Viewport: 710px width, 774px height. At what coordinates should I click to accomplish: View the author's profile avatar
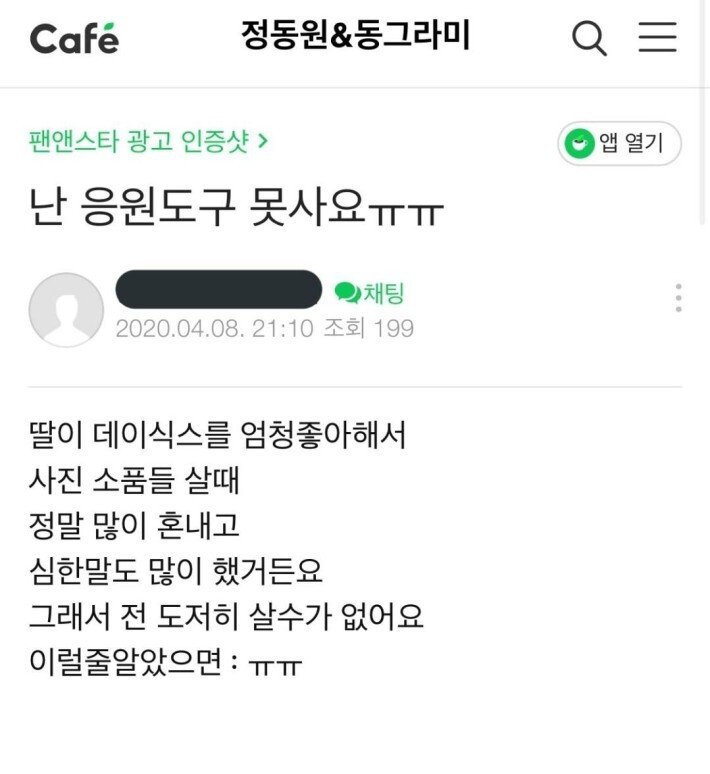[x=66, y=309]
